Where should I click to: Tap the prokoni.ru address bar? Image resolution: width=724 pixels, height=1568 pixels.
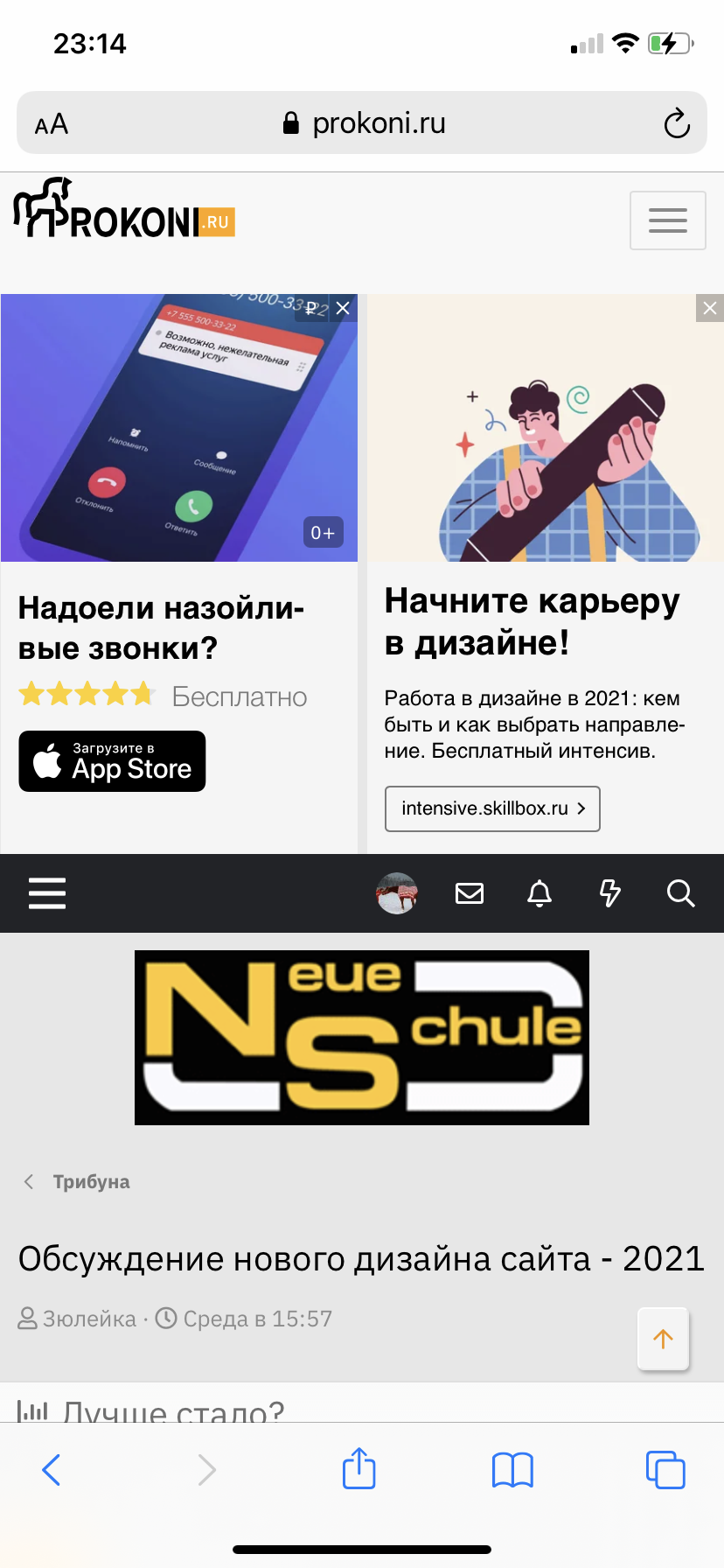(363, 123)
